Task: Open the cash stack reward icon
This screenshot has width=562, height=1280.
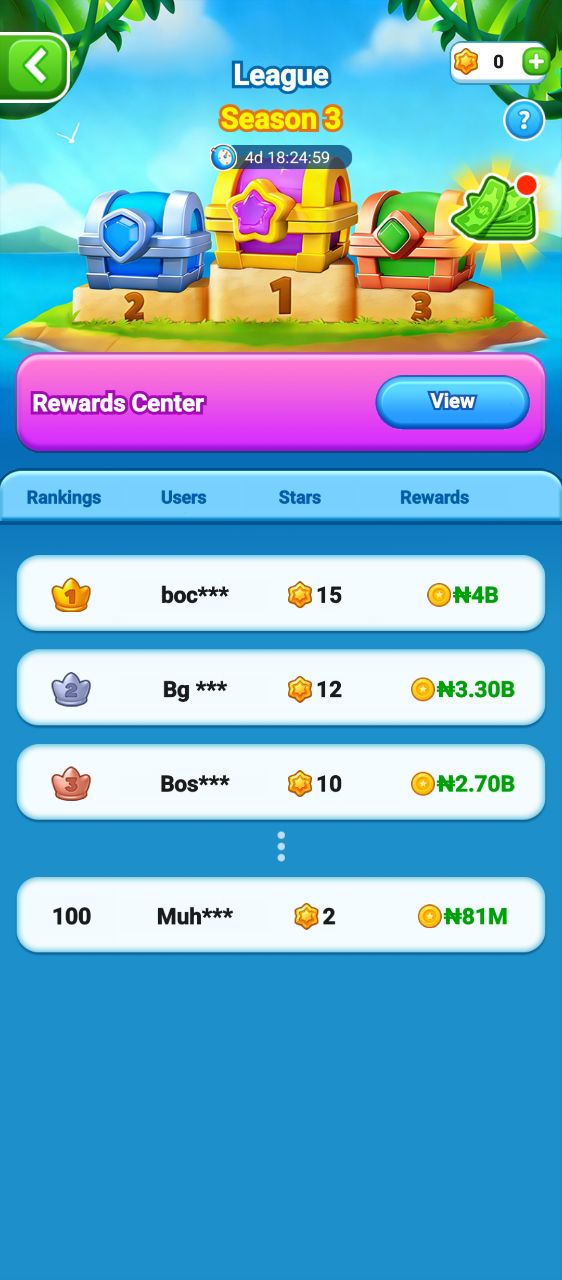Action: (x=495, y=208)
